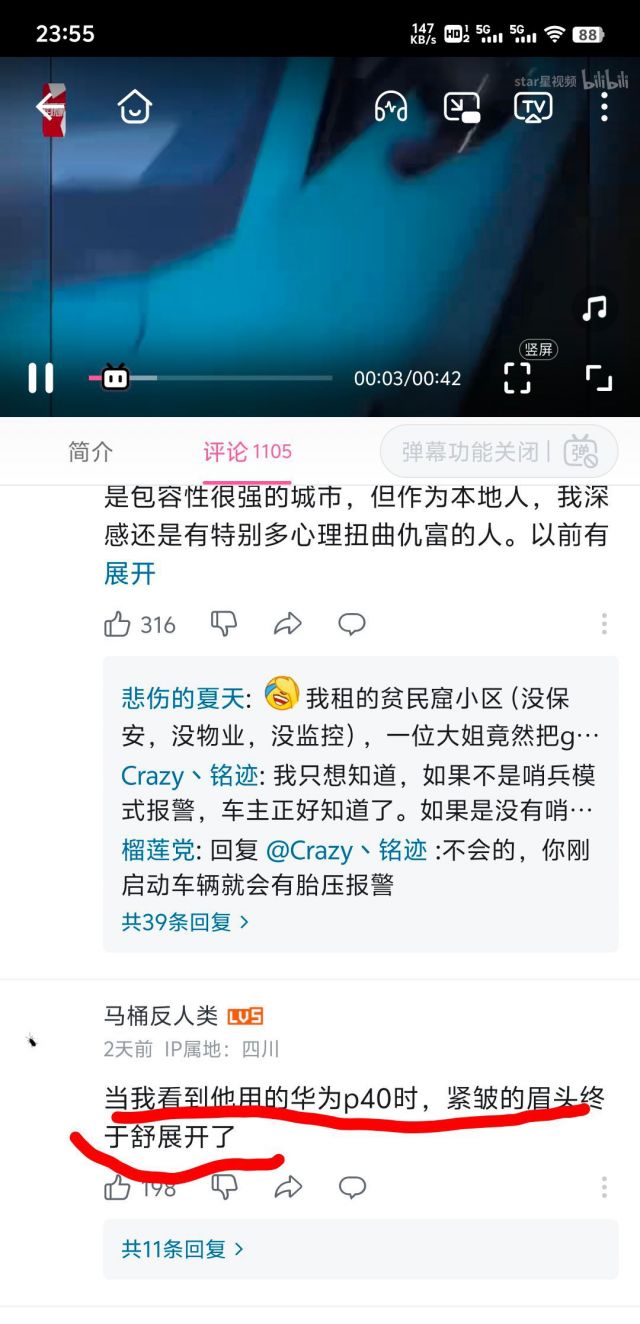The height and width of the screenshot is (1324, 640).
Task: Pause the video playback
Action: click(x=41, y=378)
